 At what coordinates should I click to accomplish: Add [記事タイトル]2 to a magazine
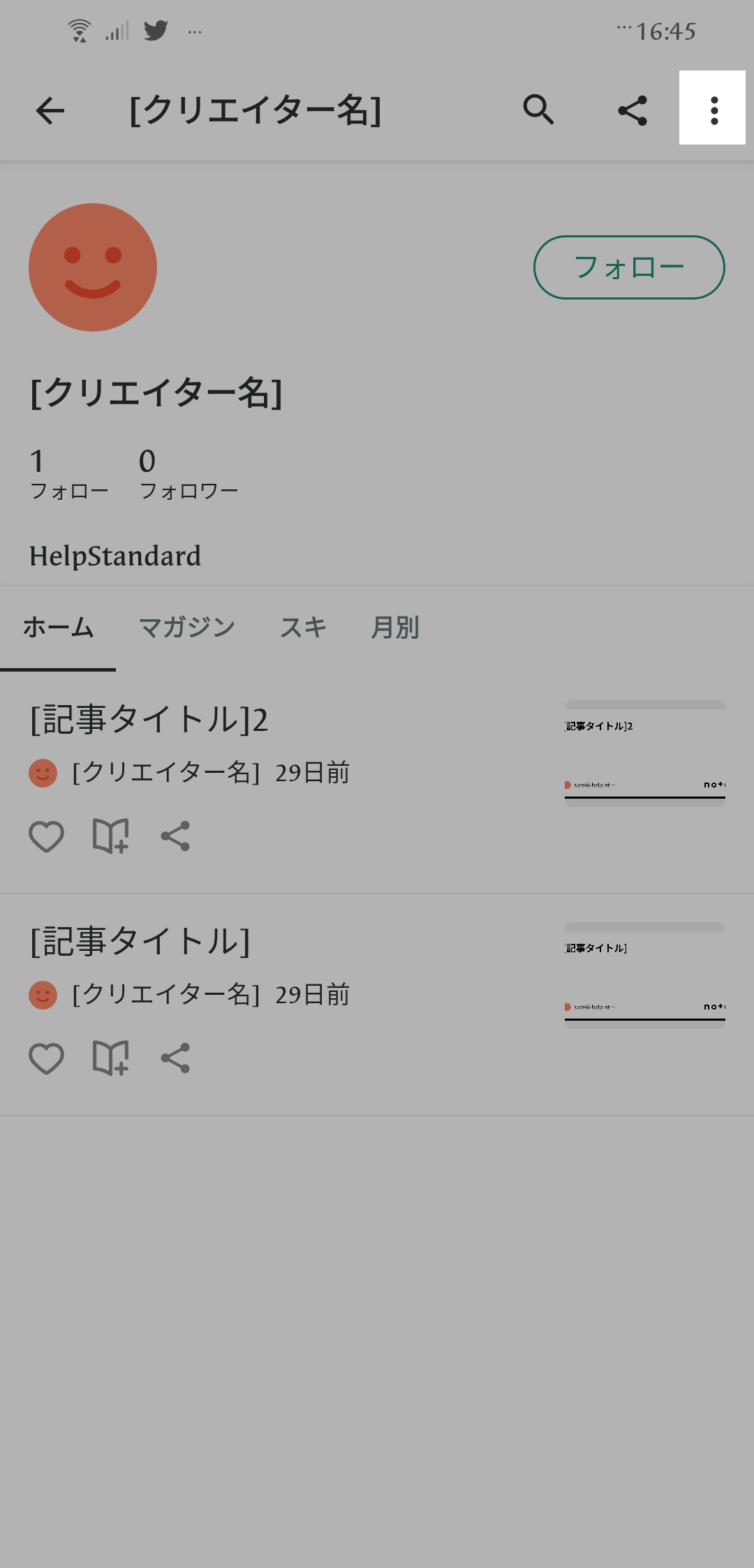pos(111,836)
